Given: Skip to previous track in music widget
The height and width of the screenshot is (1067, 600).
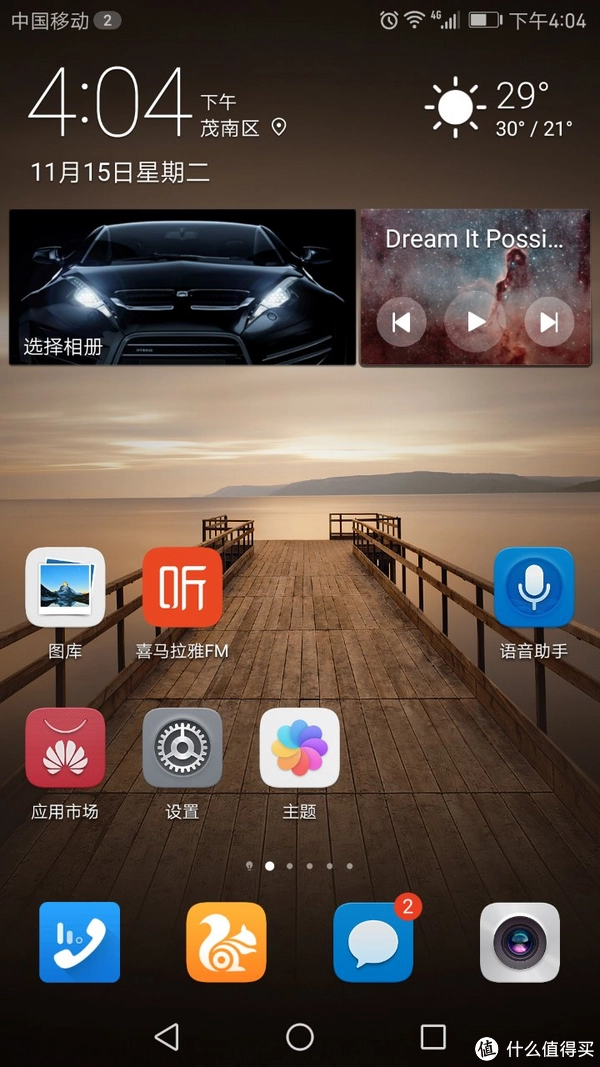Looking at the screenshot, I should pos(402,322).
